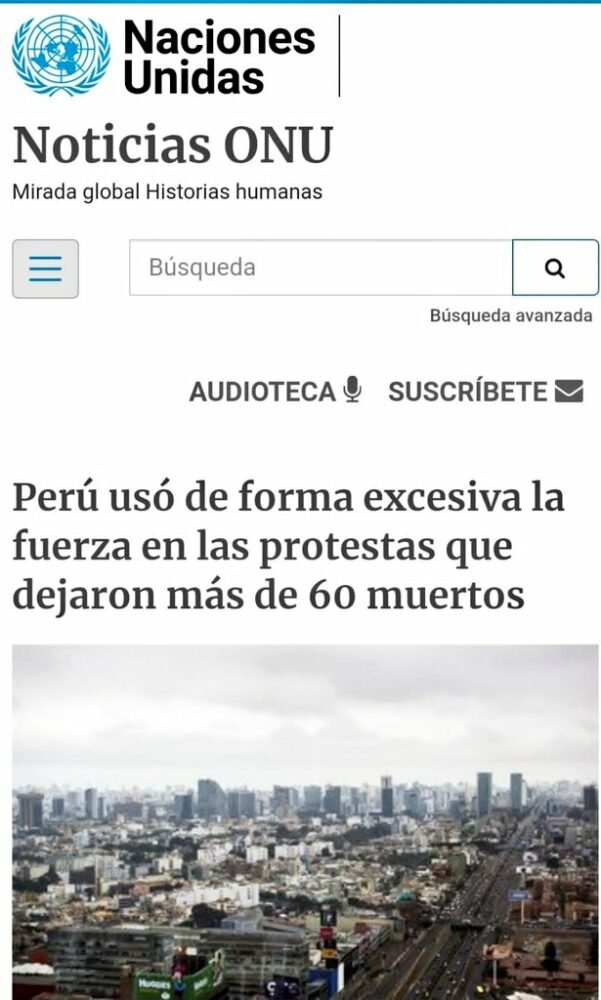Viewport: 601px width, 1000px height.
Task: Go to Noticias ONU home title
Action: coord(172,146)
